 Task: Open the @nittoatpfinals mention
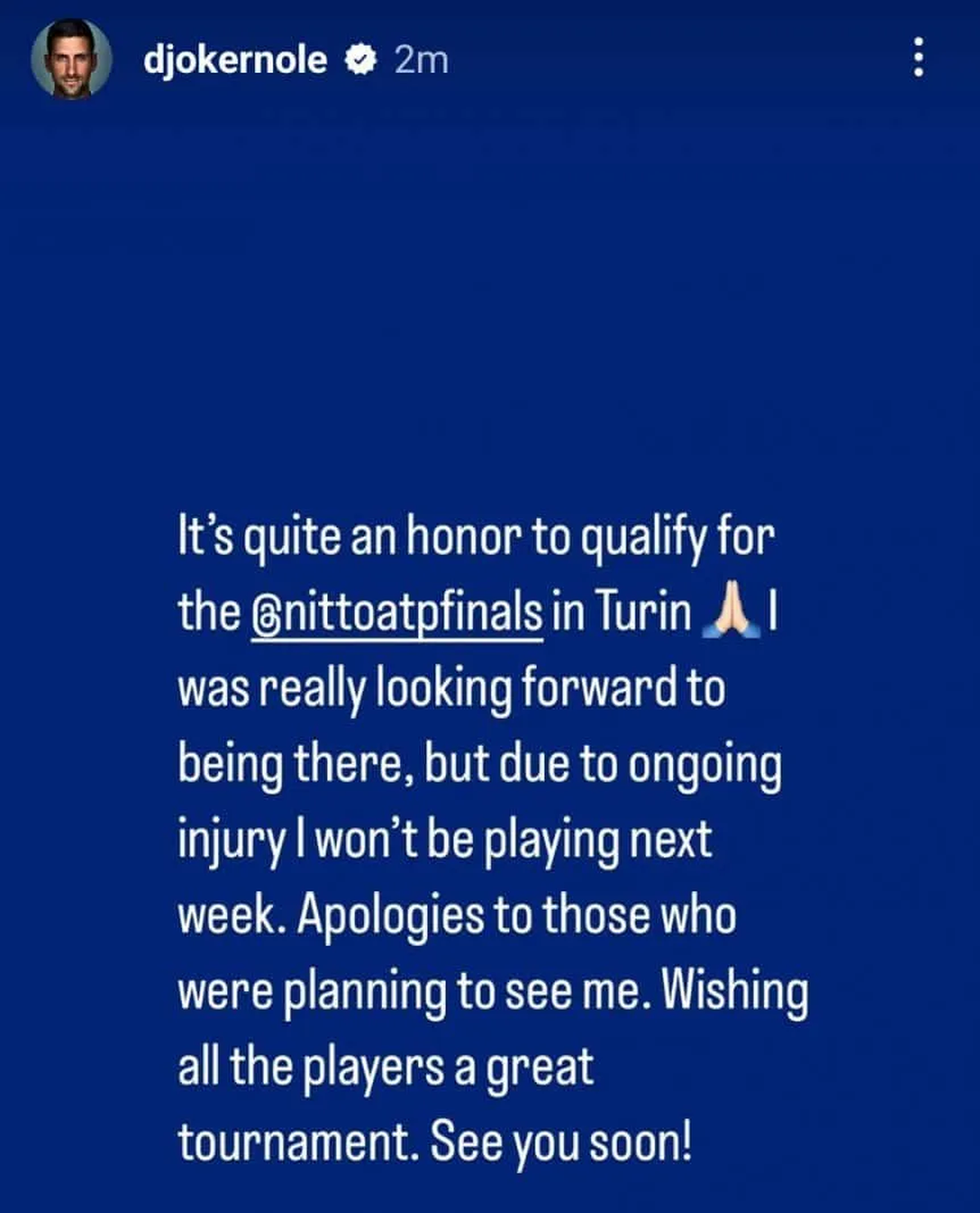pos(397,613)
